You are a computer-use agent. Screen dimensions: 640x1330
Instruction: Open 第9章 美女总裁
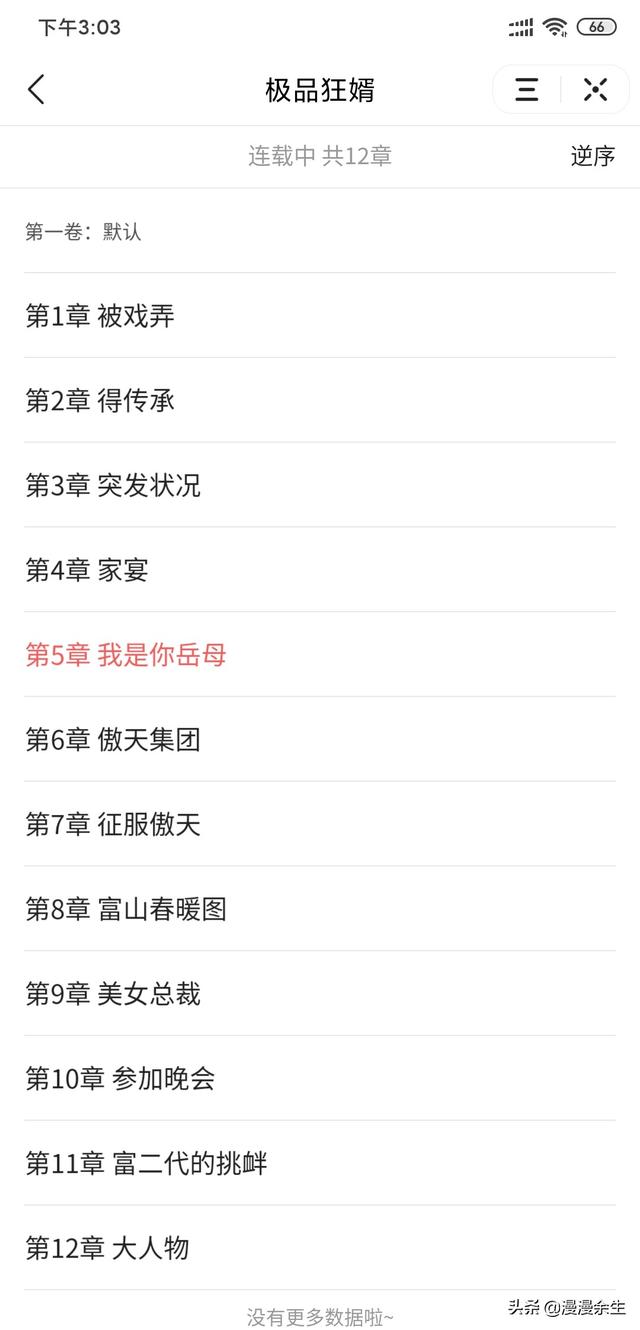113,994
